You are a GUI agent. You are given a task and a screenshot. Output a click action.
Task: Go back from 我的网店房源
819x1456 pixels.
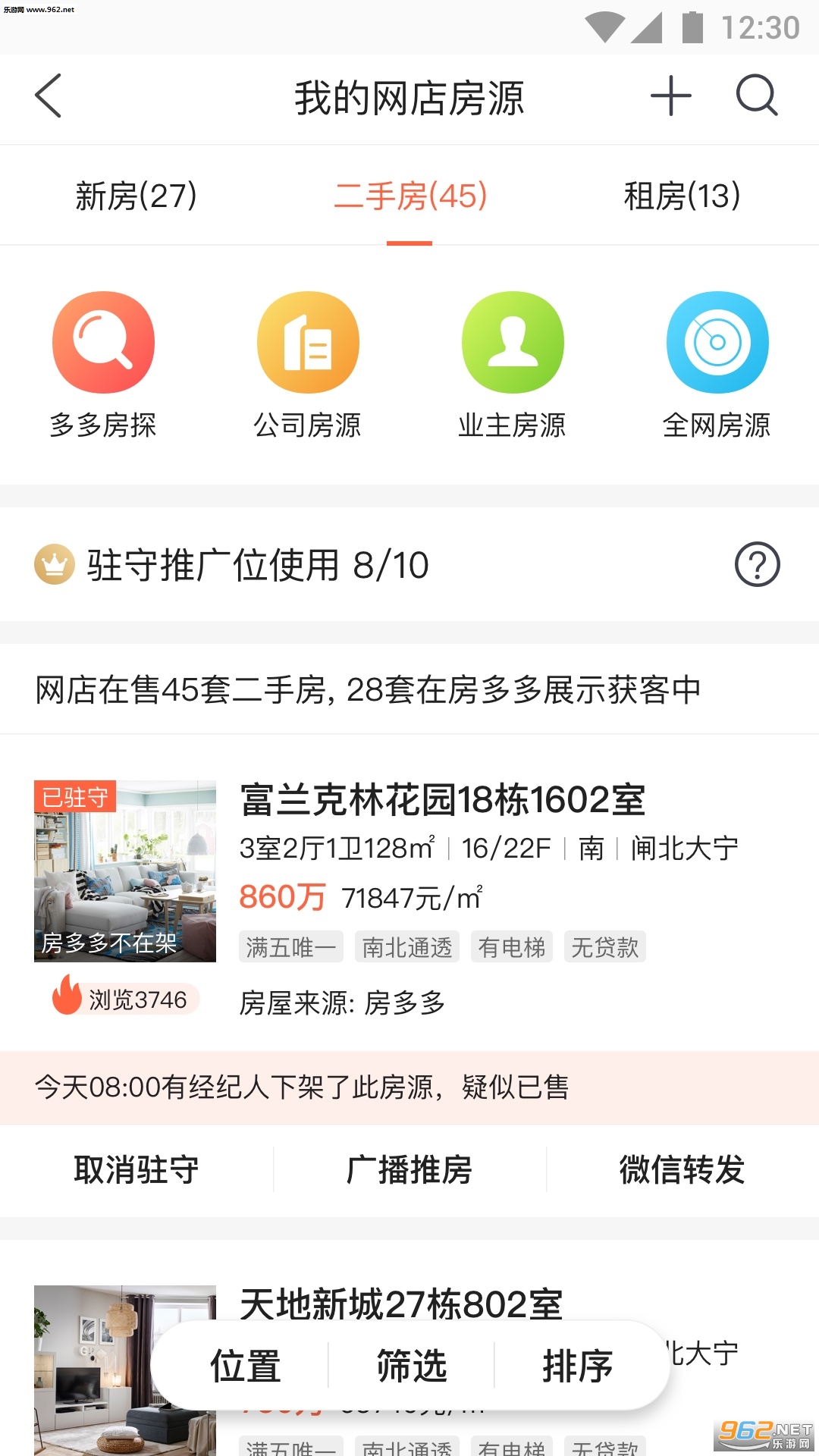click(49, 96)
